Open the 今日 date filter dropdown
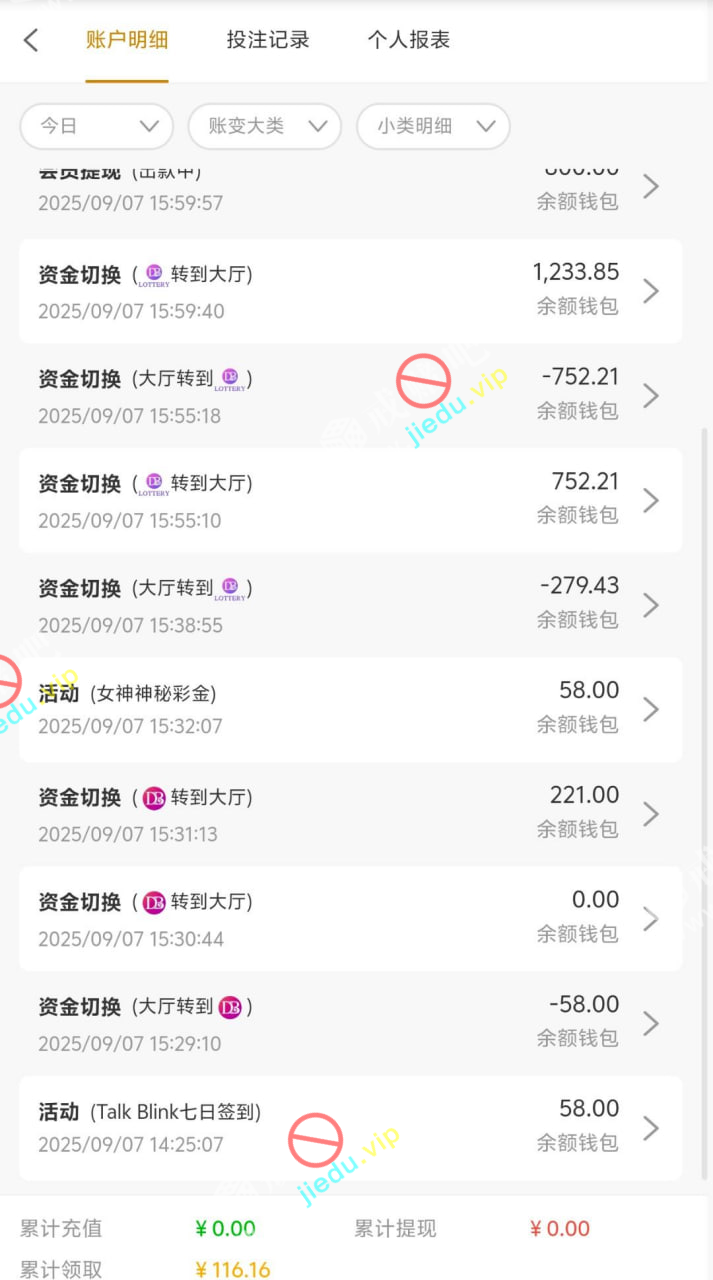The height and width of the screenshot is (1280, 713). point(97,126)
